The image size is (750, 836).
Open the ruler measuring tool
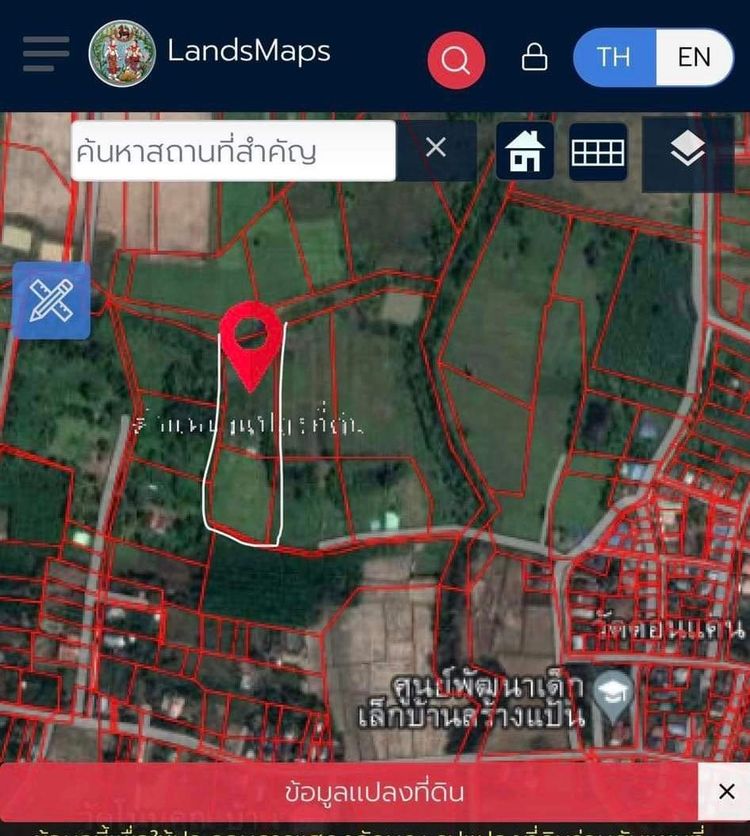pyautogui.click(x=51, y=301)
